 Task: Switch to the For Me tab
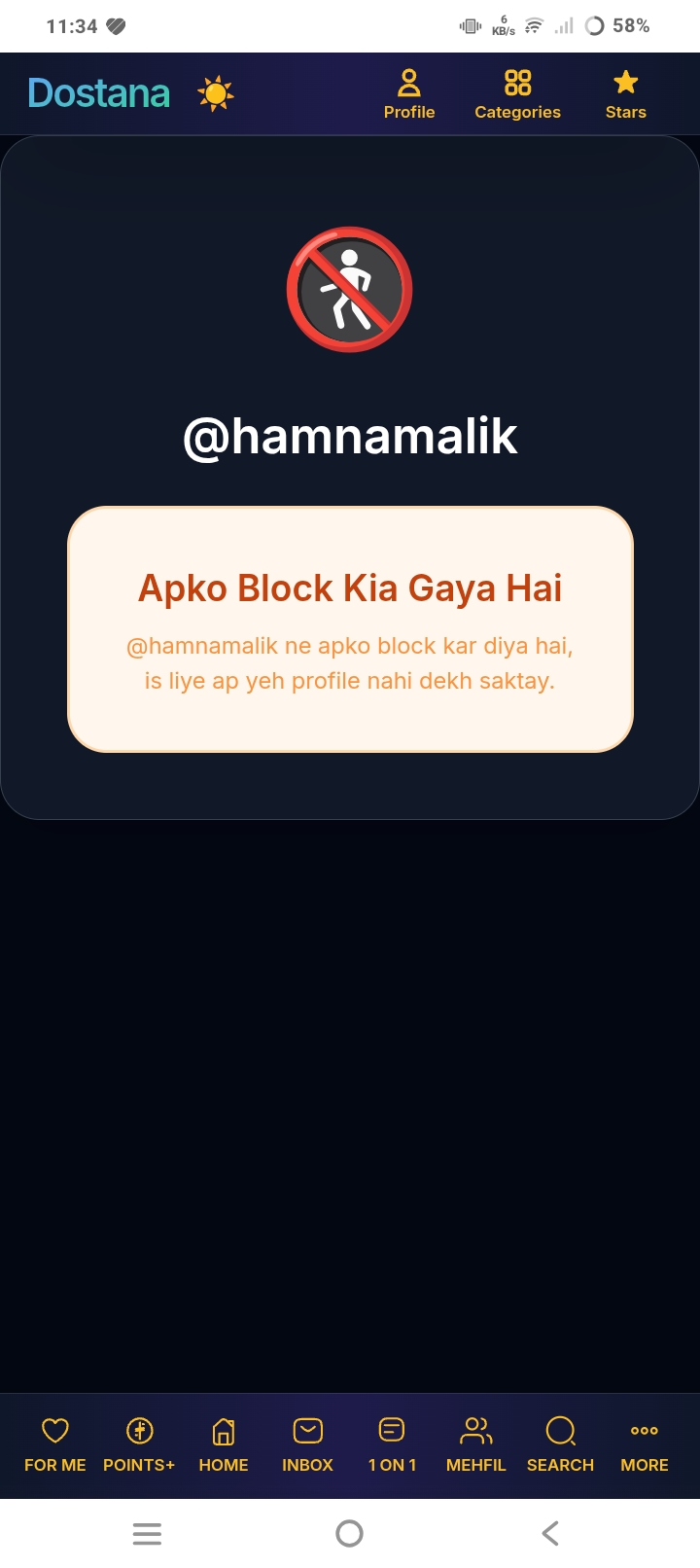[x=55, y=1445]
